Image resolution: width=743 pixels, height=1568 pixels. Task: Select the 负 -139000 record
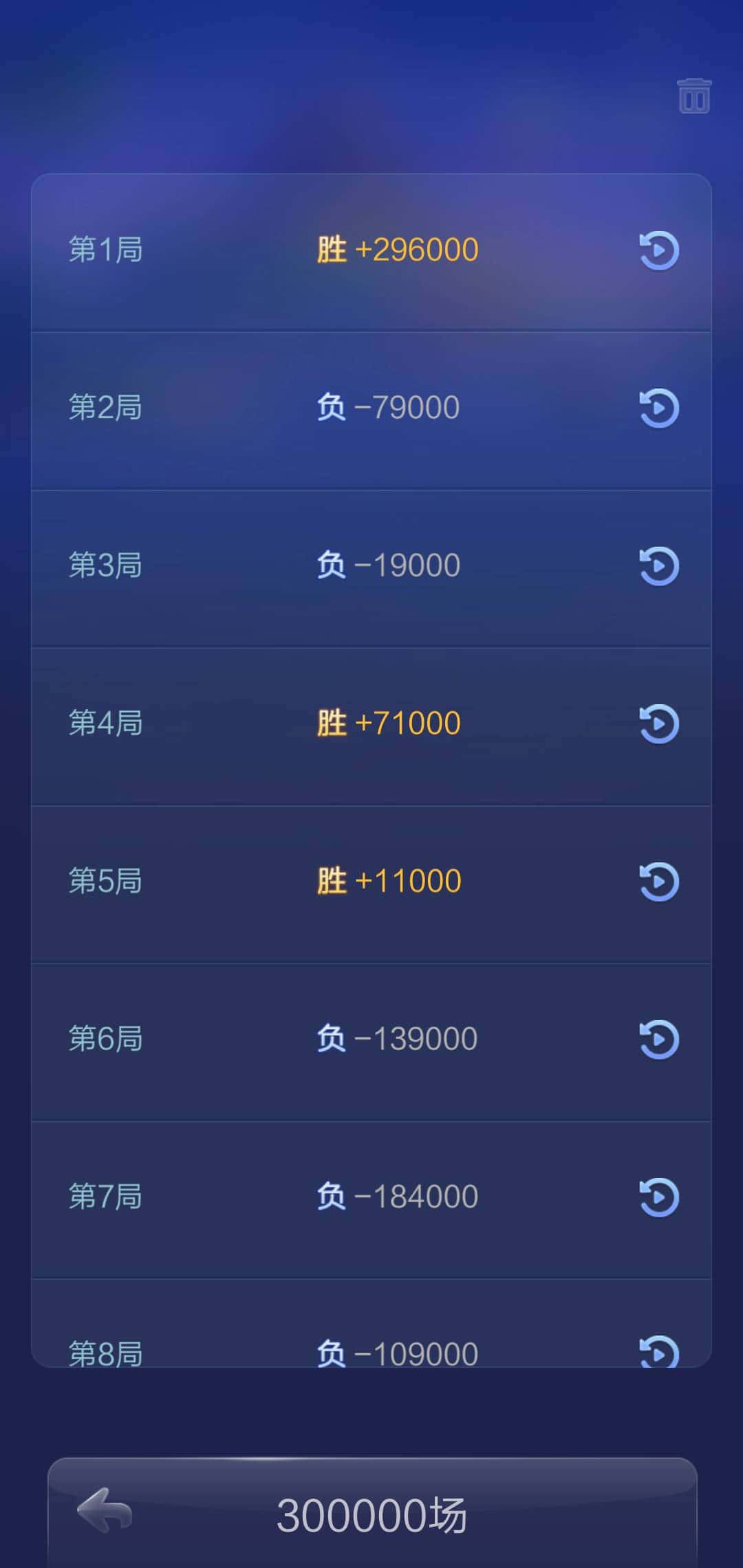click(x=396, y=1038)
